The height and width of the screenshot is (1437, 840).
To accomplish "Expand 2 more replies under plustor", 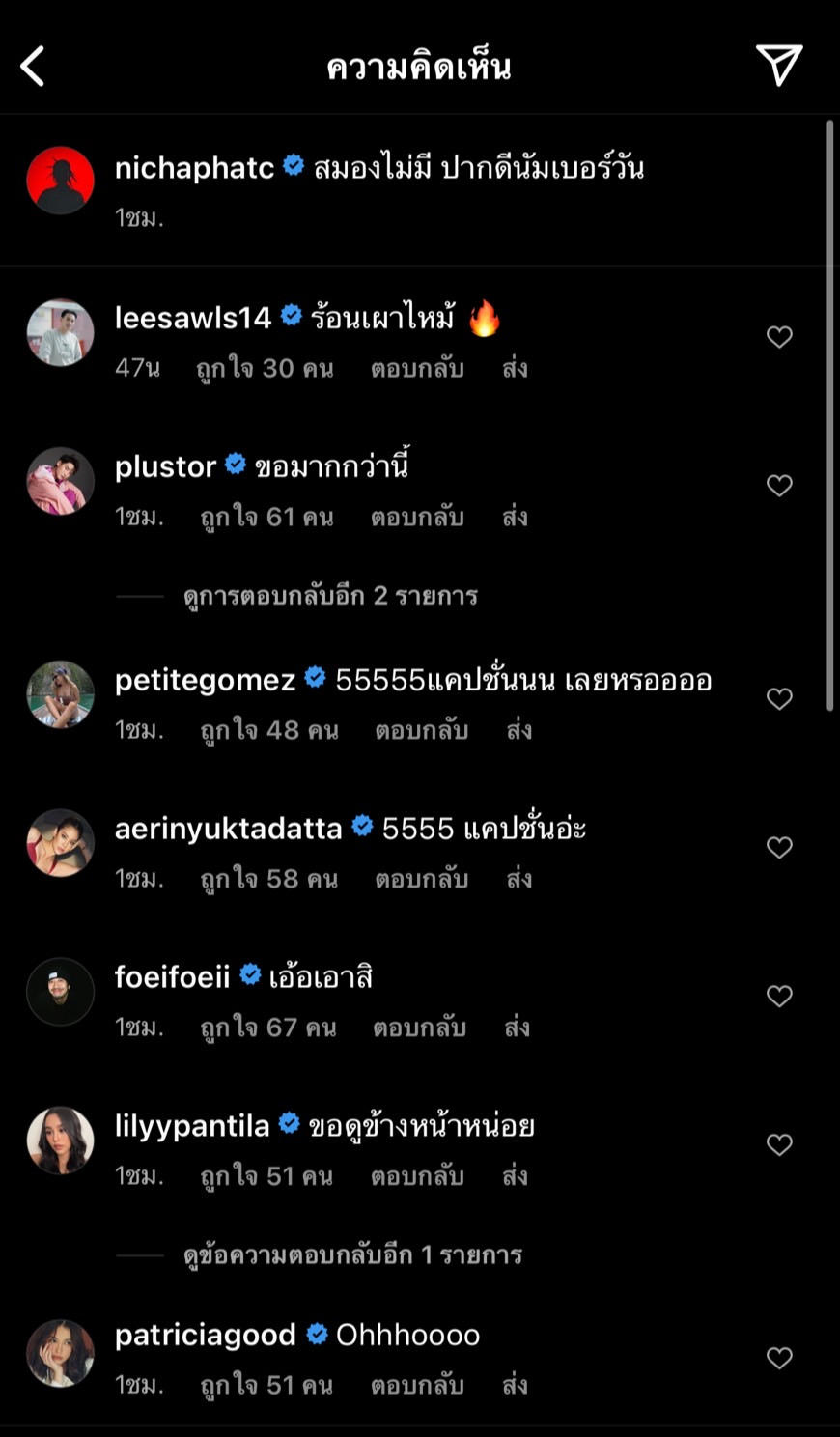I will tap(330, 596).
